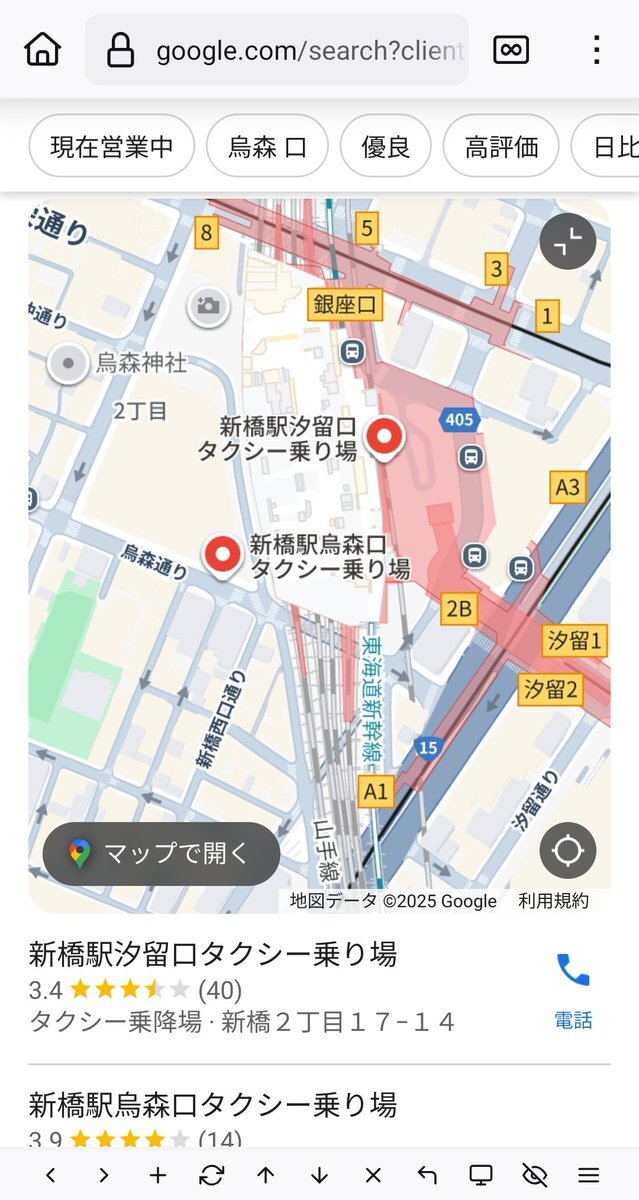
Task: Open the 新橋駅烏森口タクシー乗り場 result
Action: pyautogui.click(x=213, y=1104)
